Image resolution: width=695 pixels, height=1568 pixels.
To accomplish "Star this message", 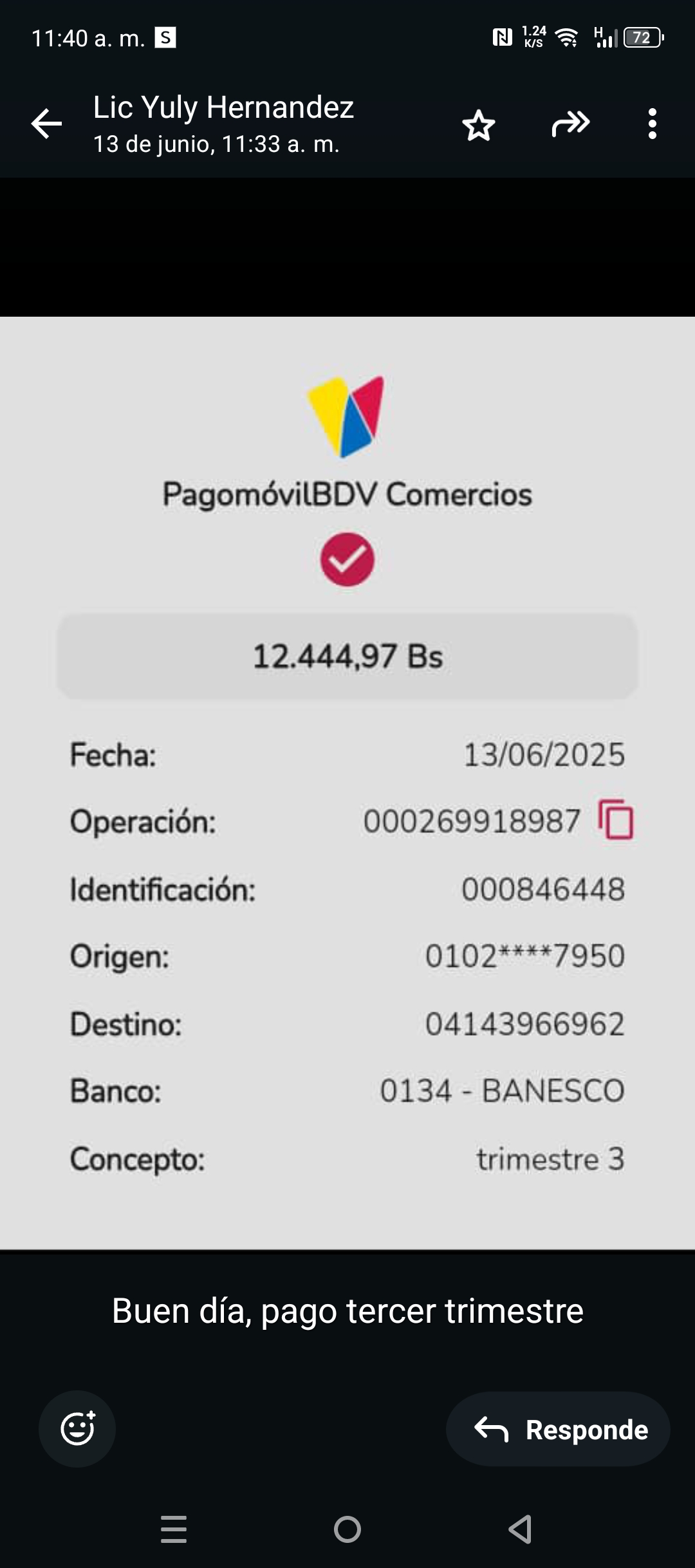I will (479, 125).
